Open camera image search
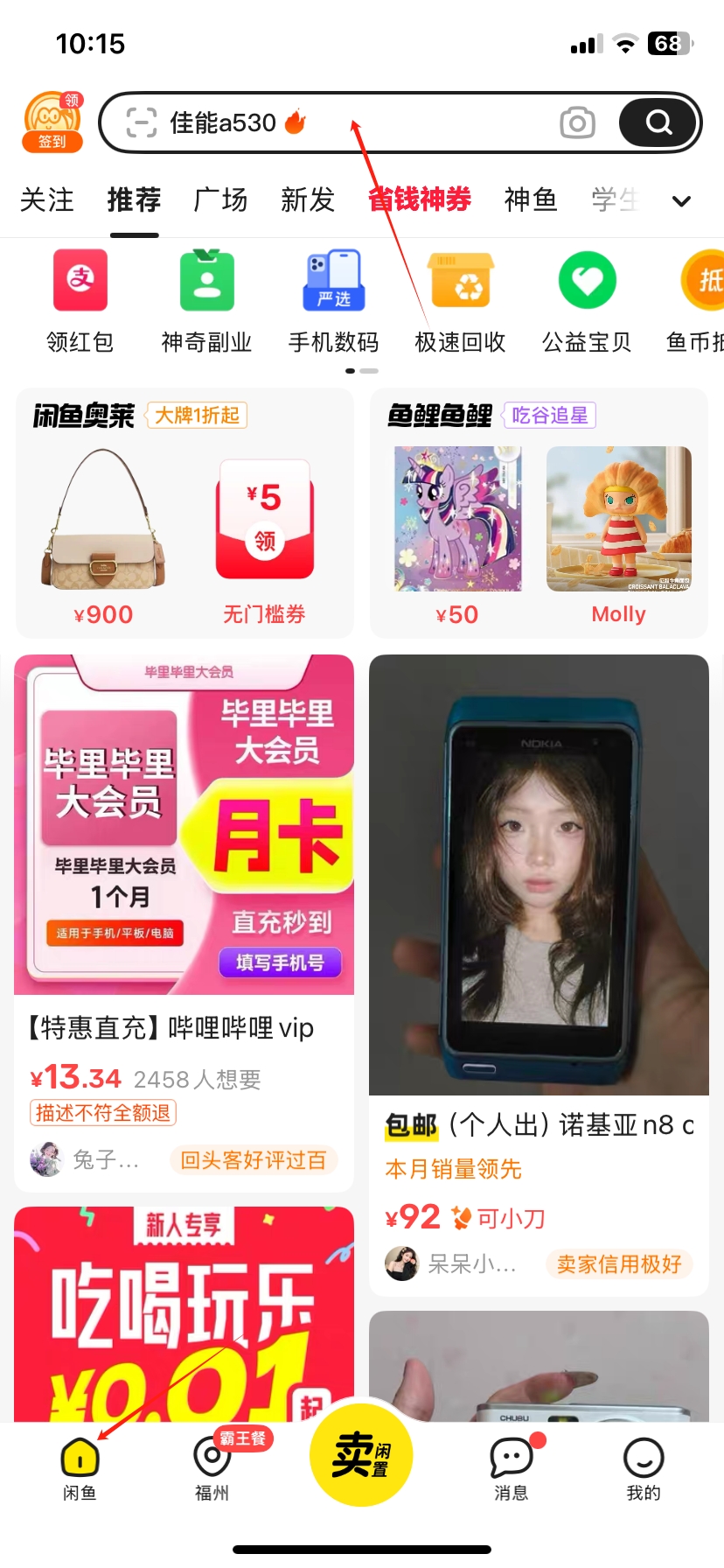This screenshot has height=1568, width=724. point(577,122)
